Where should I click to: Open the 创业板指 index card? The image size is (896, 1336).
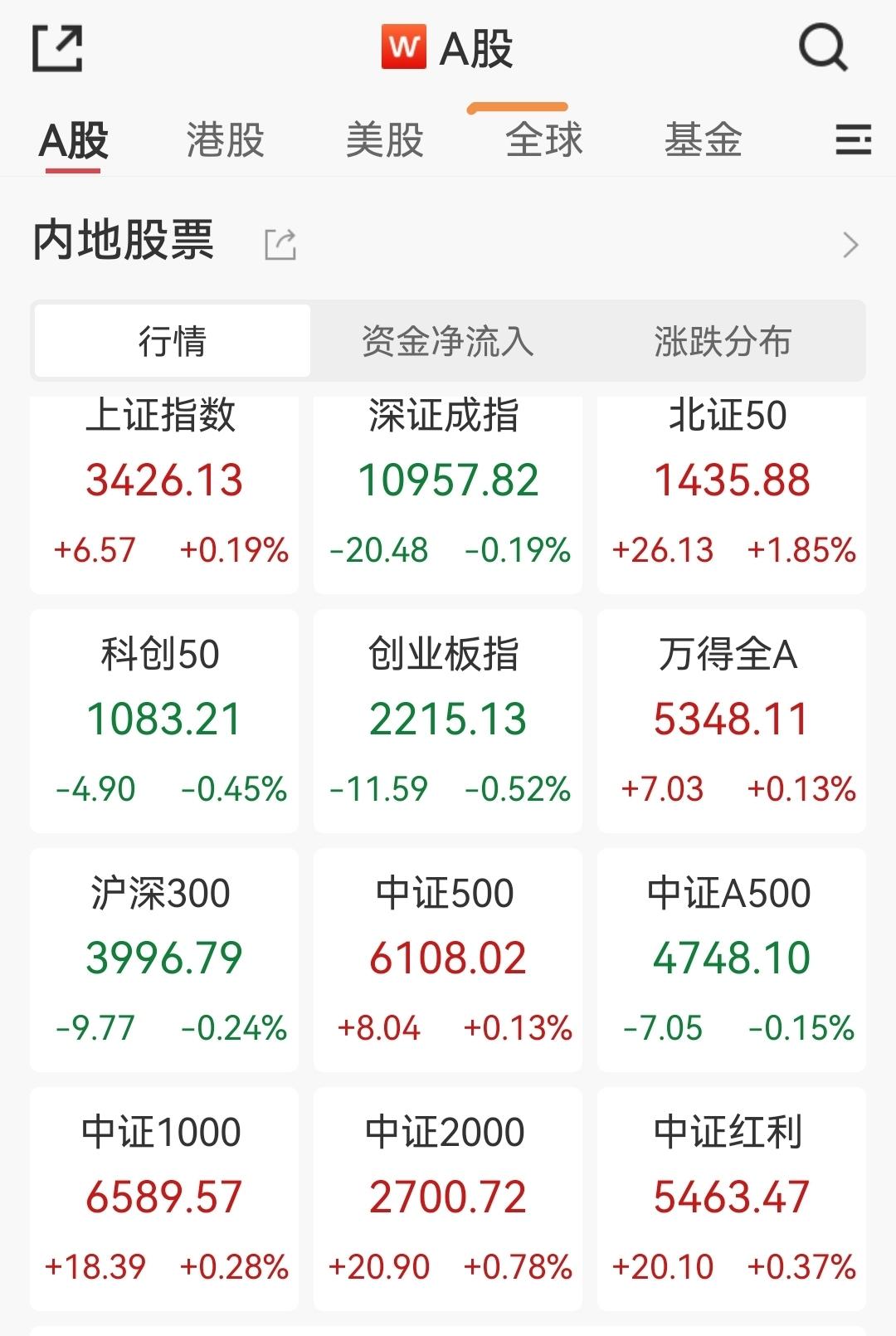tap(447, 720)
